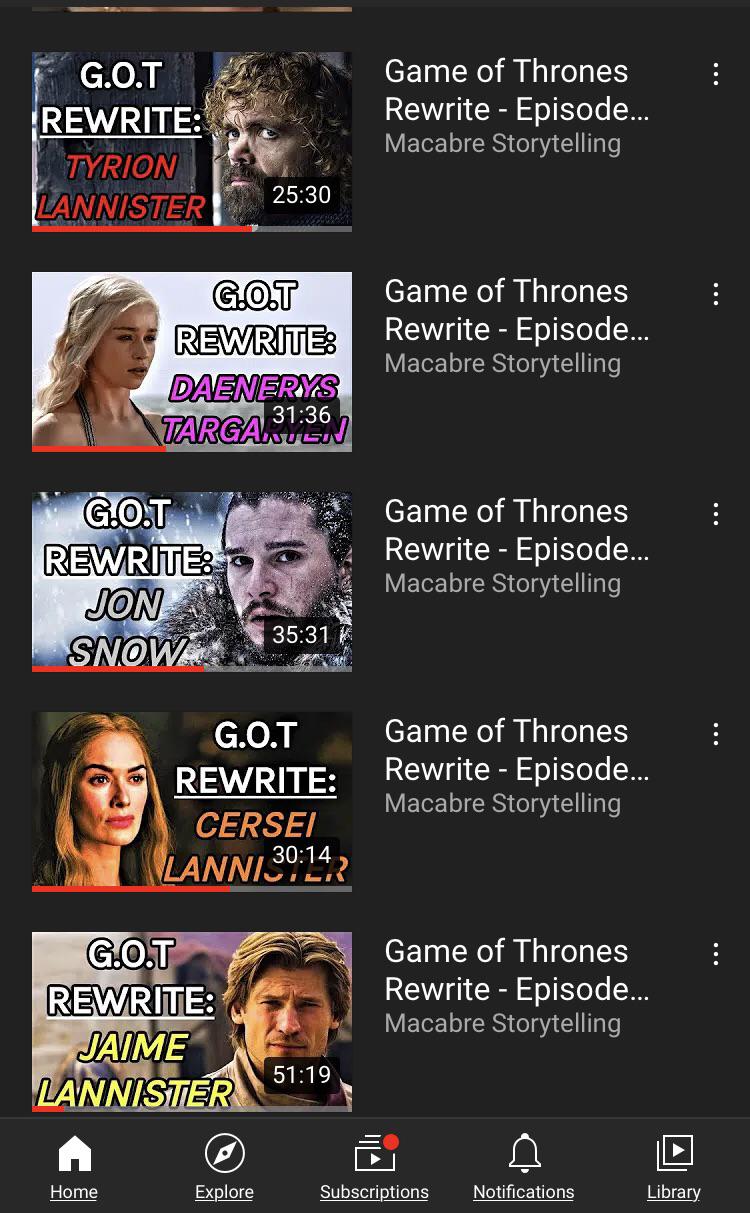Viewport: 750px width, 1213px height.
Task: Open the Jaime Lannister rewrite video
Action: [192, 1022]
